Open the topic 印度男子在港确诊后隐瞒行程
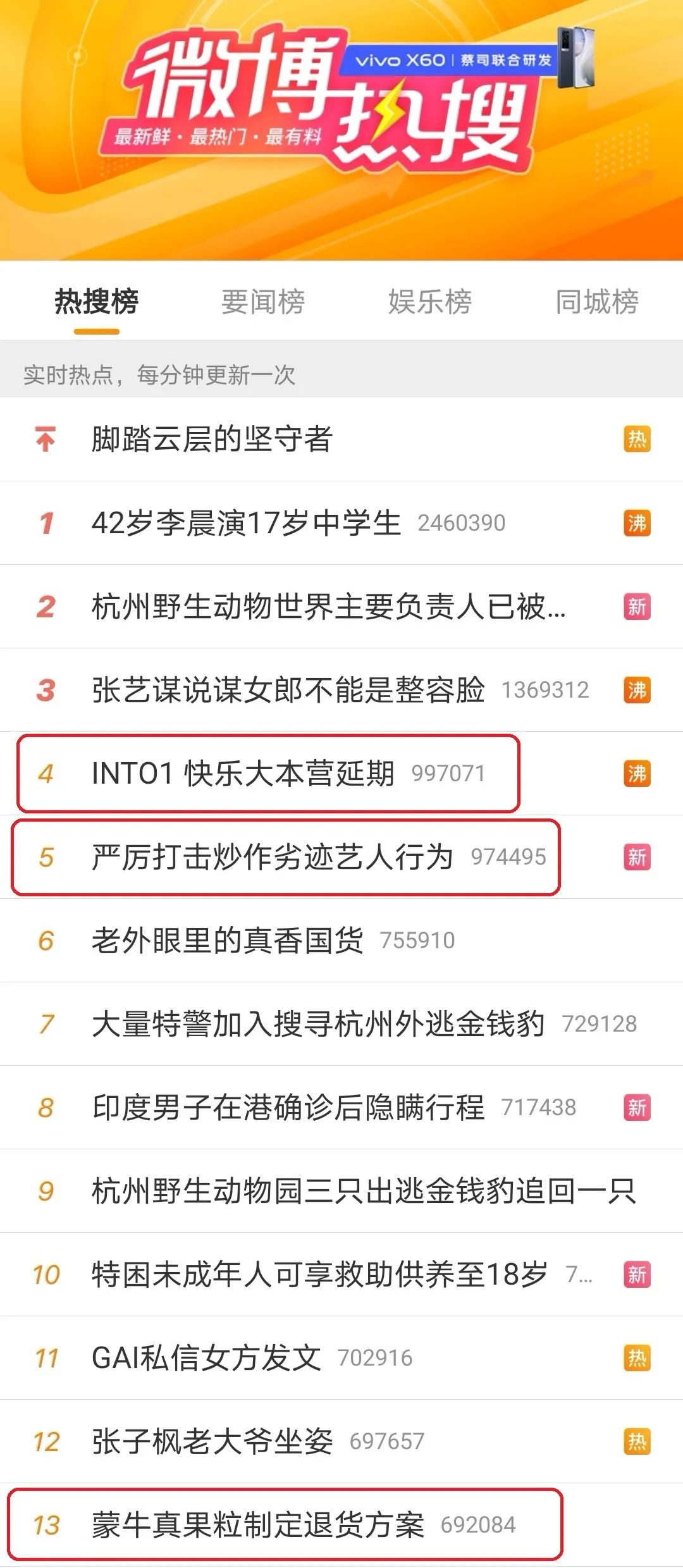The image size is (683, 1568). coord(341,1107)
